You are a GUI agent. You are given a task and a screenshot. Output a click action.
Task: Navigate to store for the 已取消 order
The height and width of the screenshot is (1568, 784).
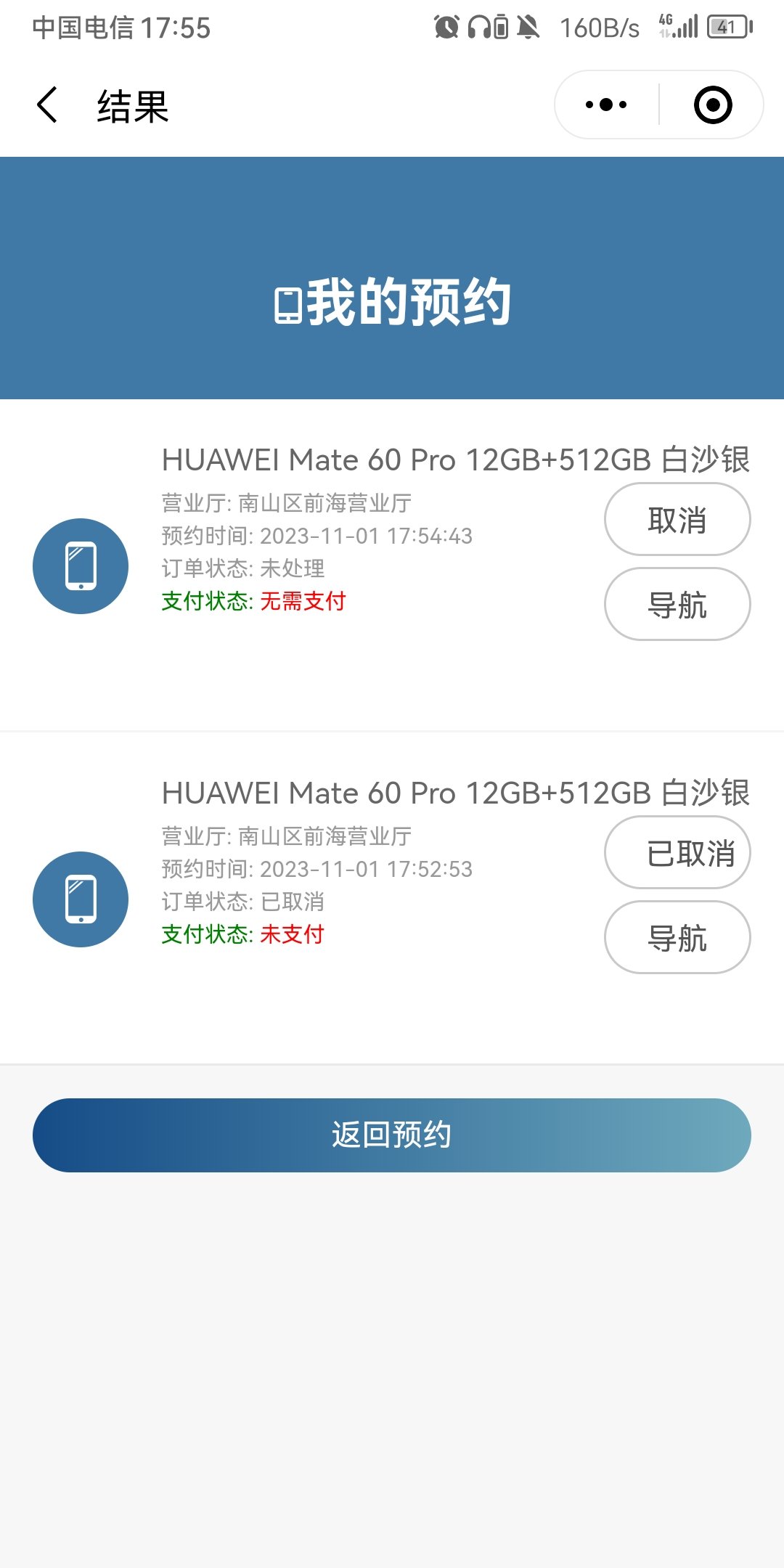pos(677,937)
